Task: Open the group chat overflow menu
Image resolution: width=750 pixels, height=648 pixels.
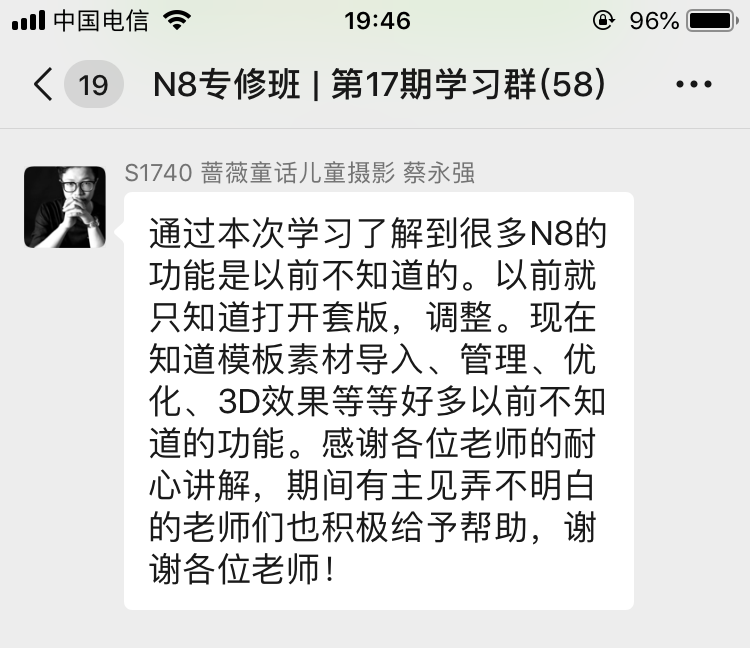Action: tap(694, 85)
